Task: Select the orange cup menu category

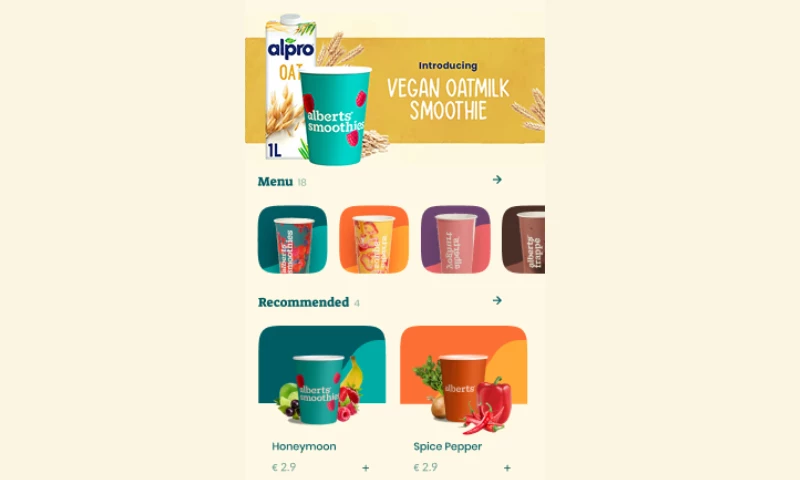Action: click(373, 240)
